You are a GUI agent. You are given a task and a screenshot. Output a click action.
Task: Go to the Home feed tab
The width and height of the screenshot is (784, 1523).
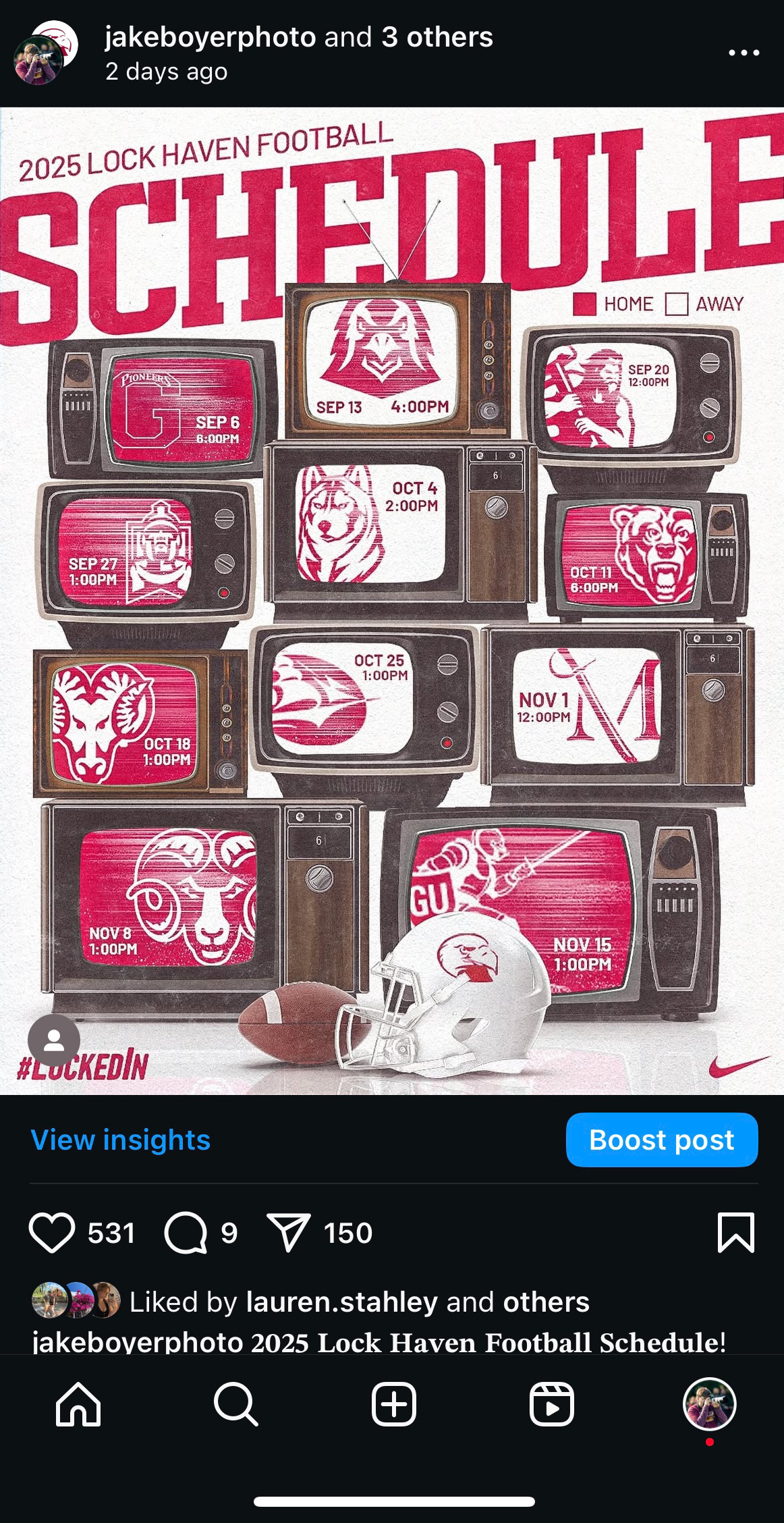(78, 1404)
